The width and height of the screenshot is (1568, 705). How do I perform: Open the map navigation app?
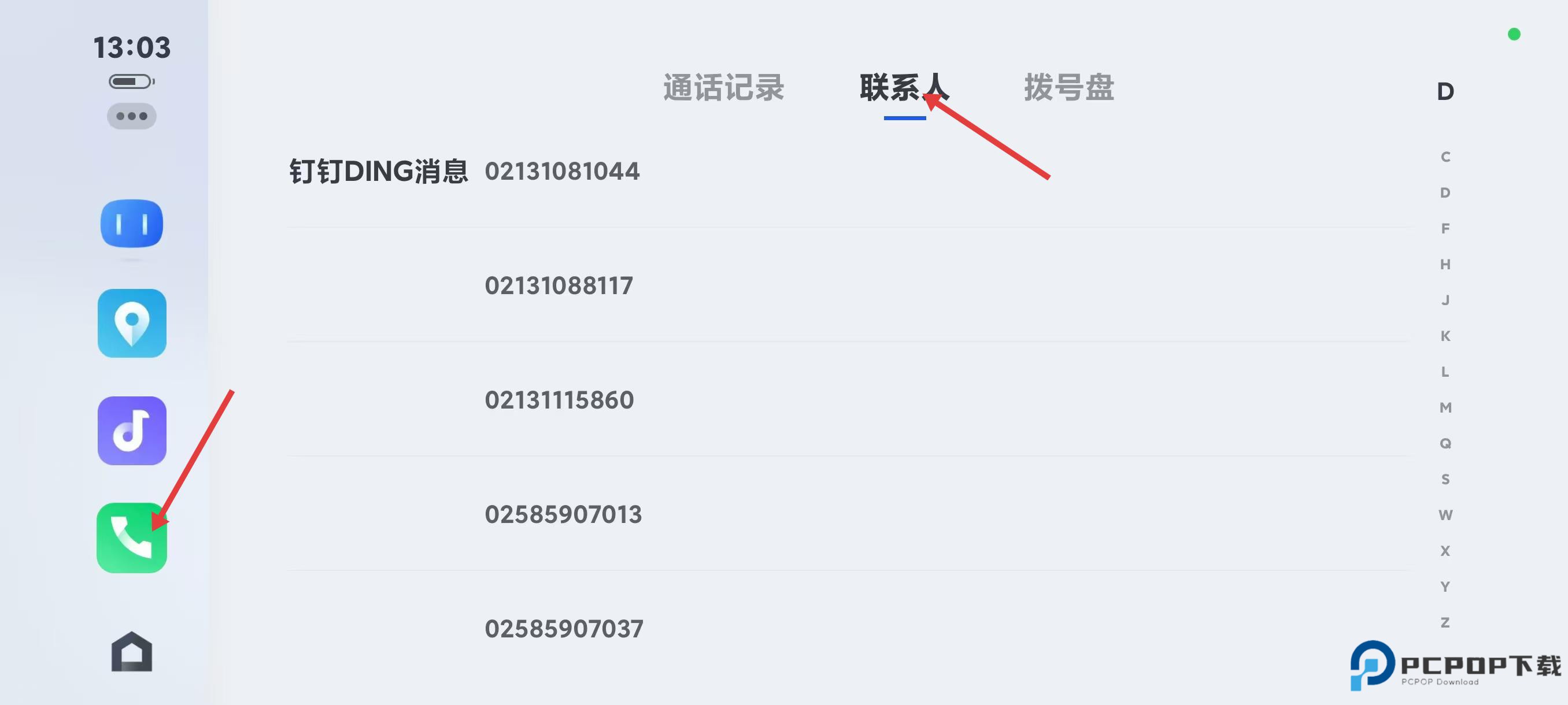point(131,323)
